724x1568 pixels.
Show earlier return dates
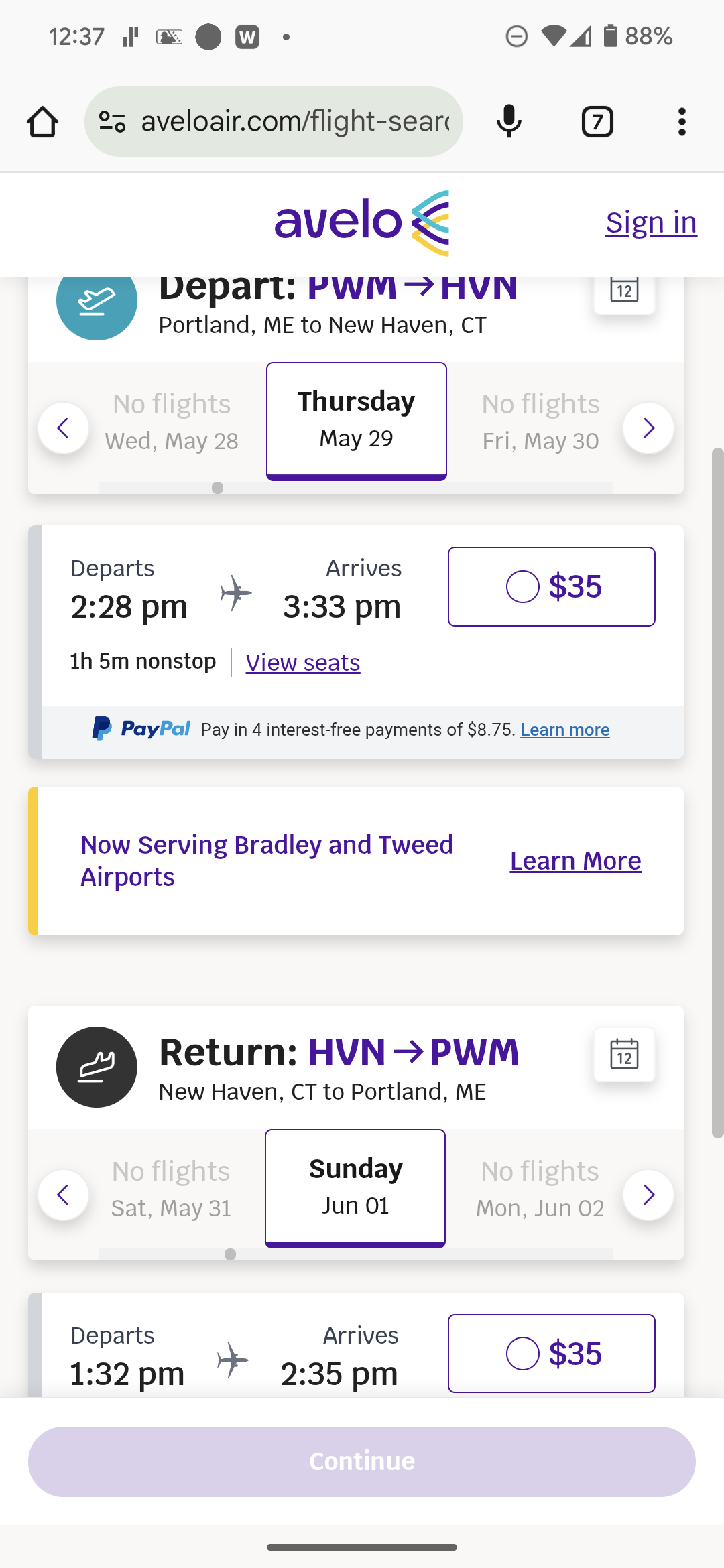click(x=64, y=1195)
